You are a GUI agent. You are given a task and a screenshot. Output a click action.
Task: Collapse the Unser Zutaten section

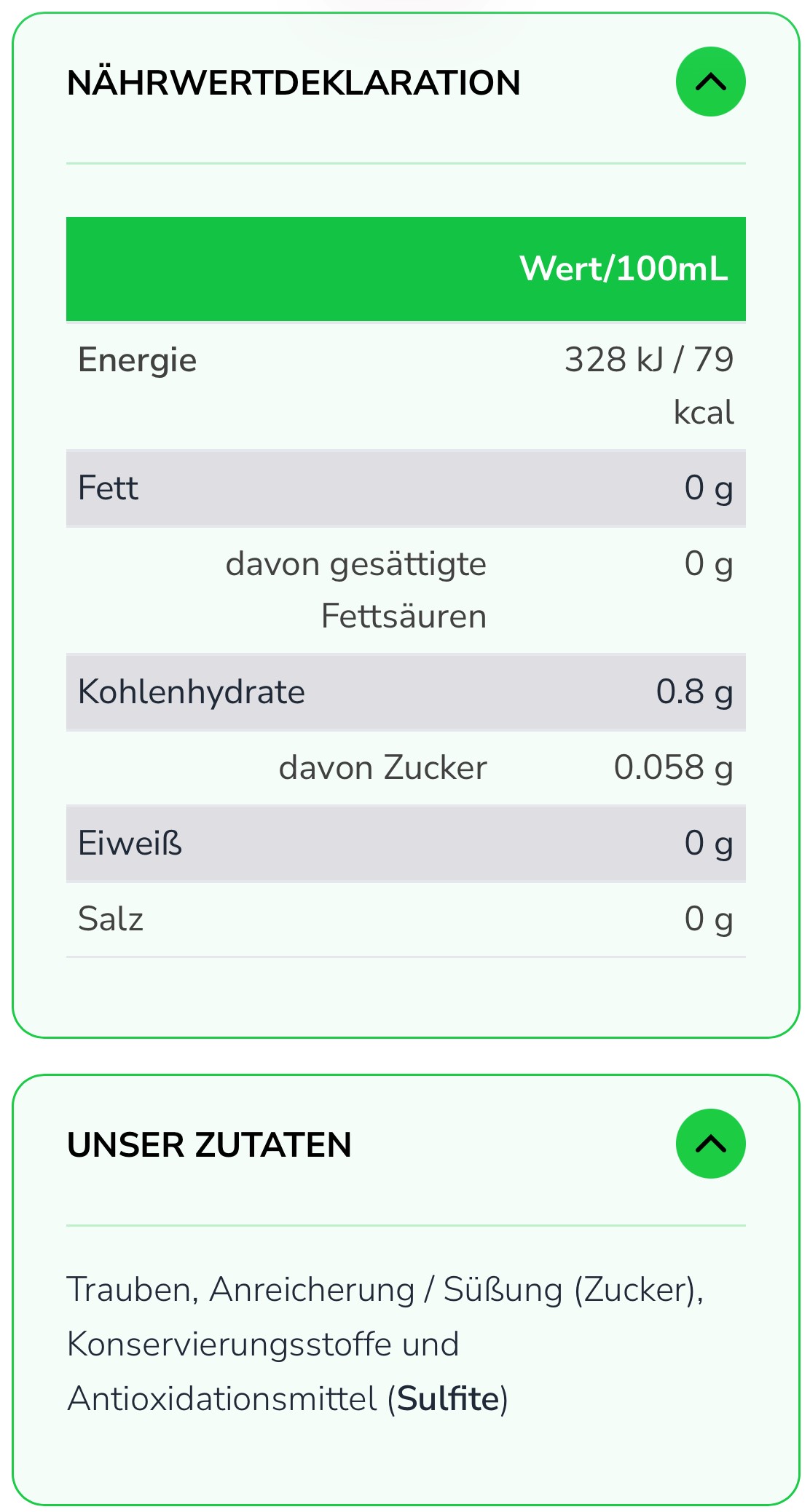(x=710, y=1144)
